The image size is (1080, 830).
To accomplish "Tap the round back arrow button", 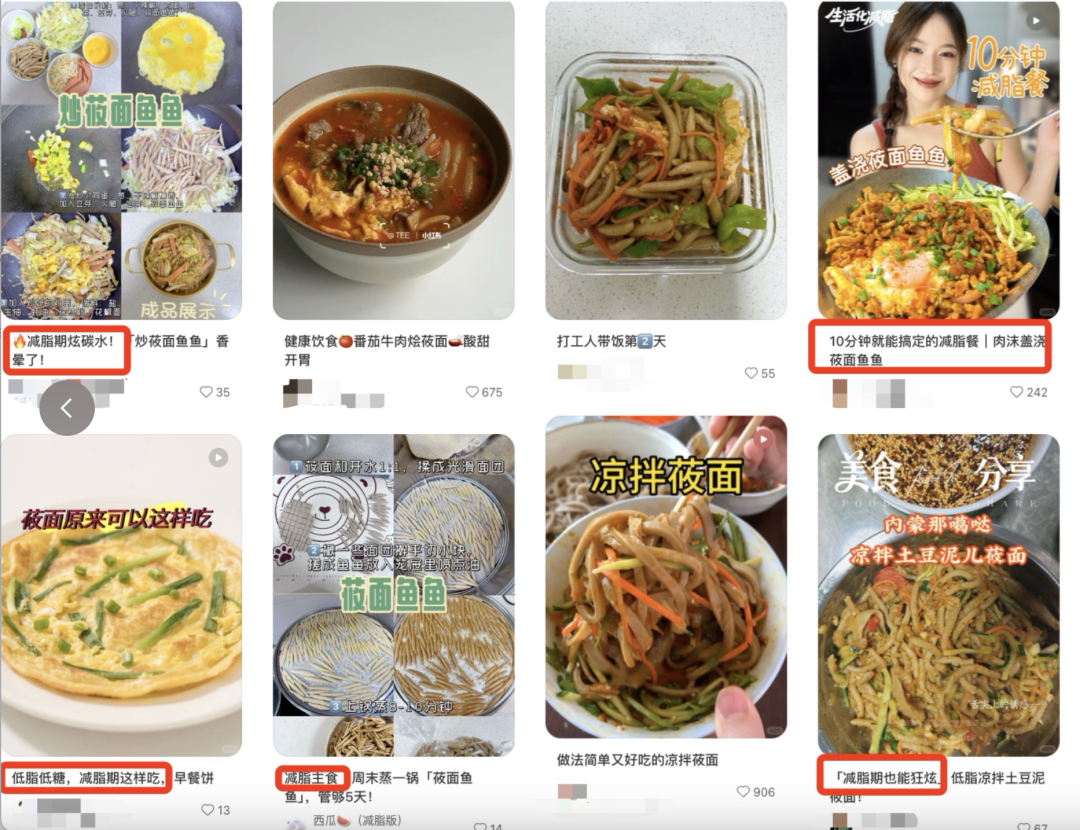I will [x=67, y=408].
